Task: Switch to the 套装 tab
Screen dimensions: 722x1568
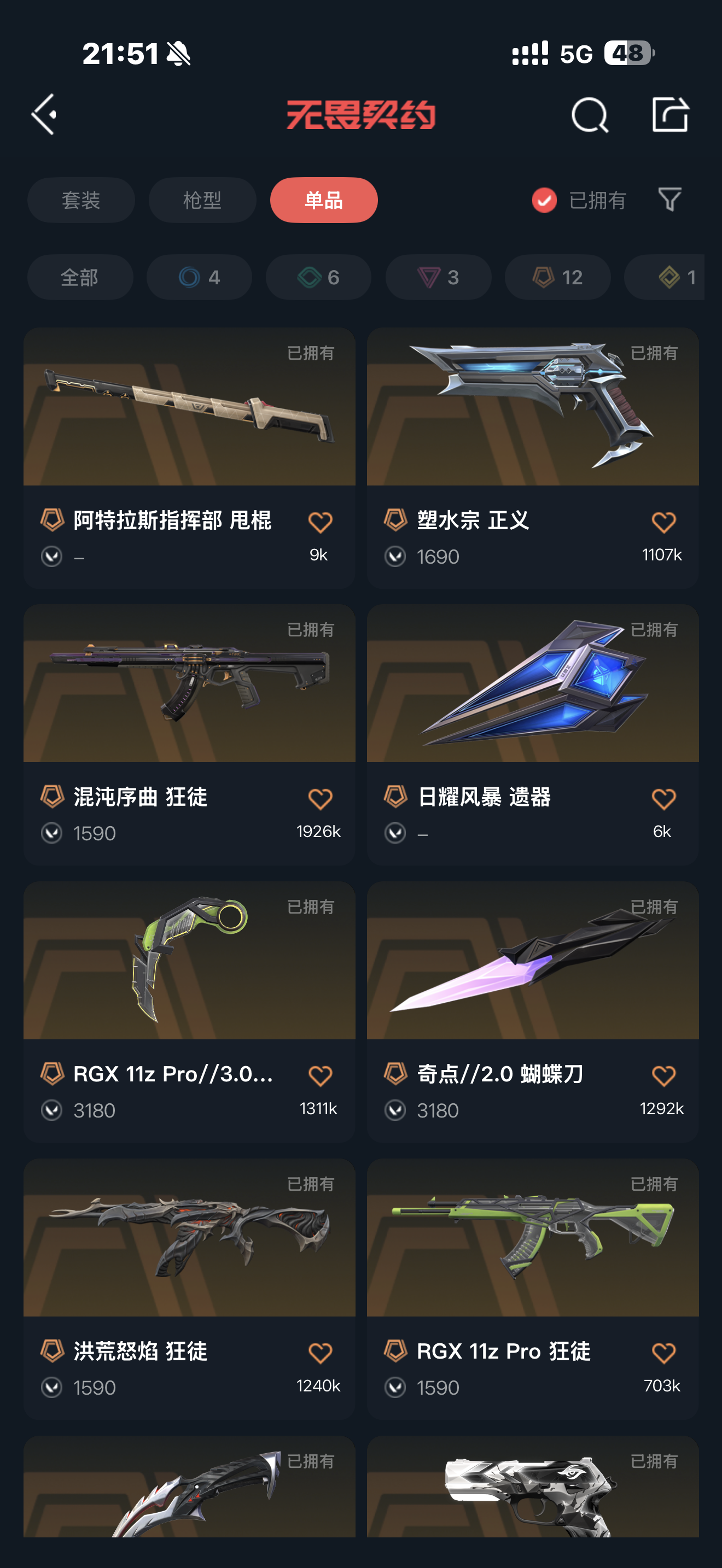Action: pos(81,200)
